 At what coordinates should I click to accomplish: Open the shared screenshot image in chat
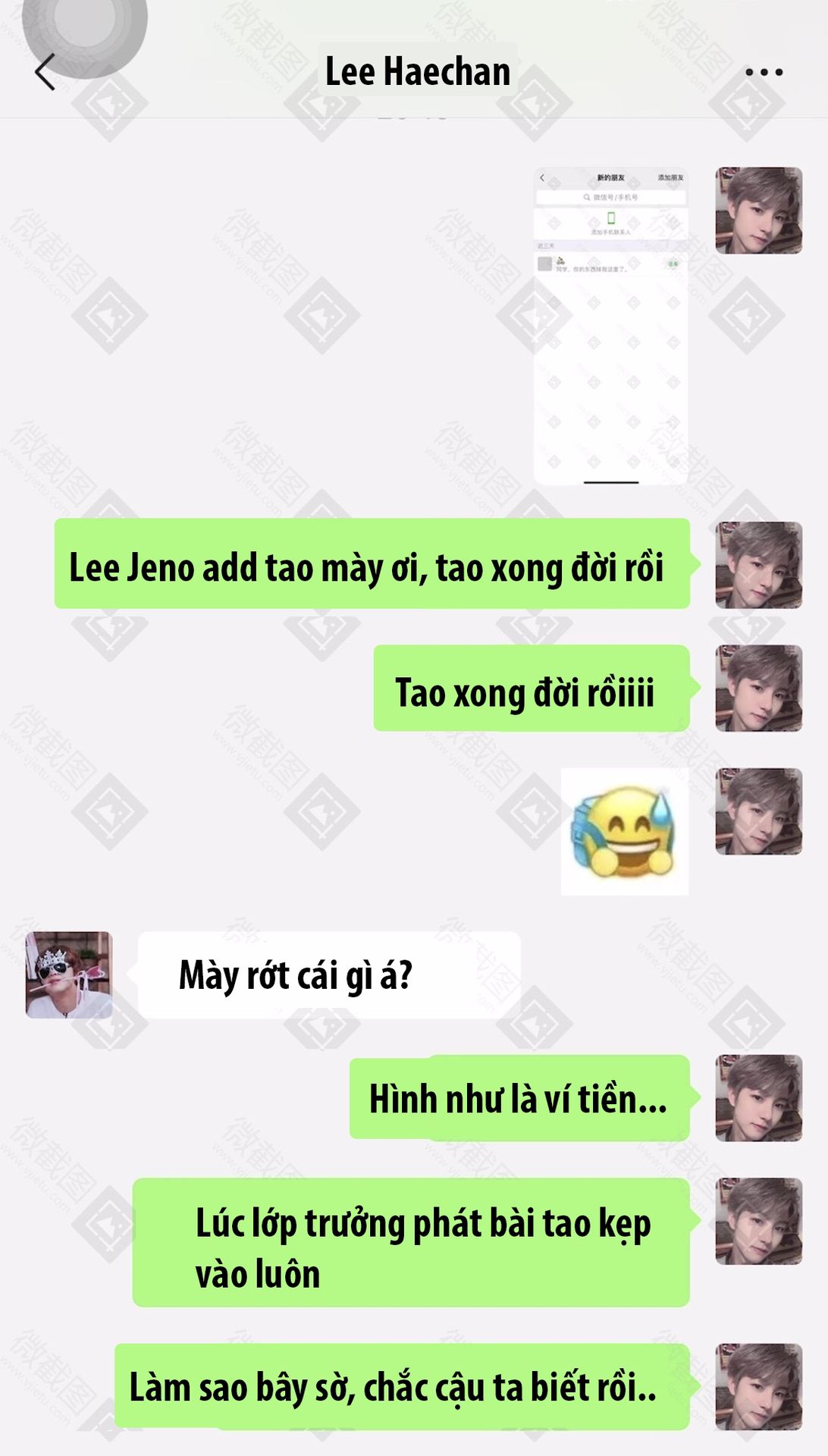click(611, 326)
